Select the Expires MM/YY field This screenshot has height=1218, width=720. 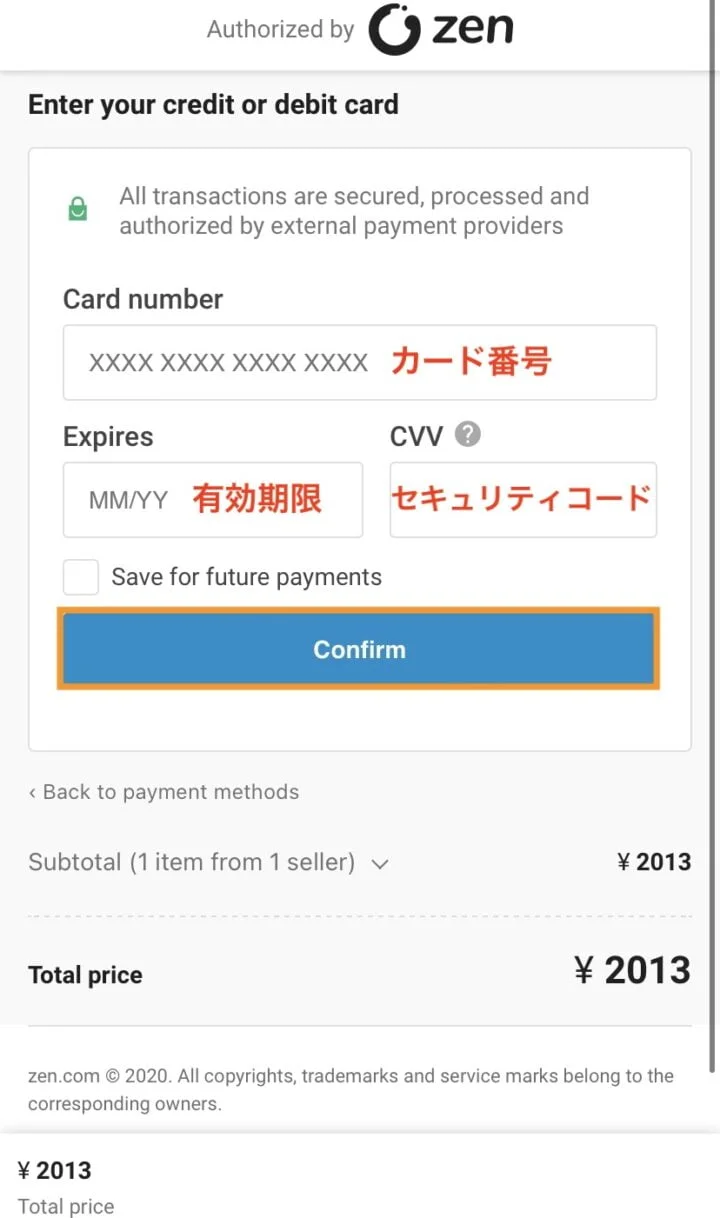tap(212, 499)
